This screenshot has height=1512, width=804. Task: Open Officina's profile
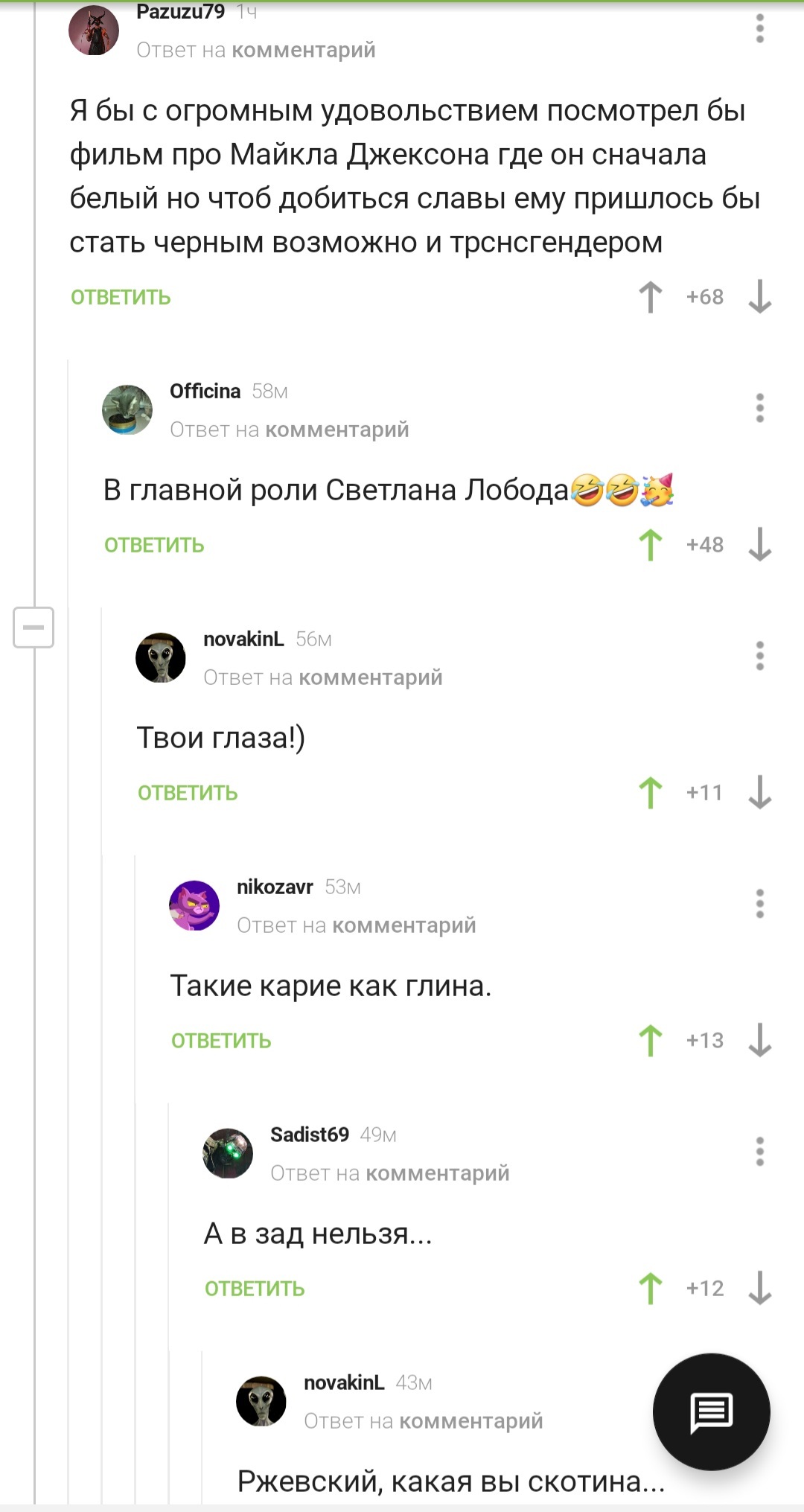point(205,391)
